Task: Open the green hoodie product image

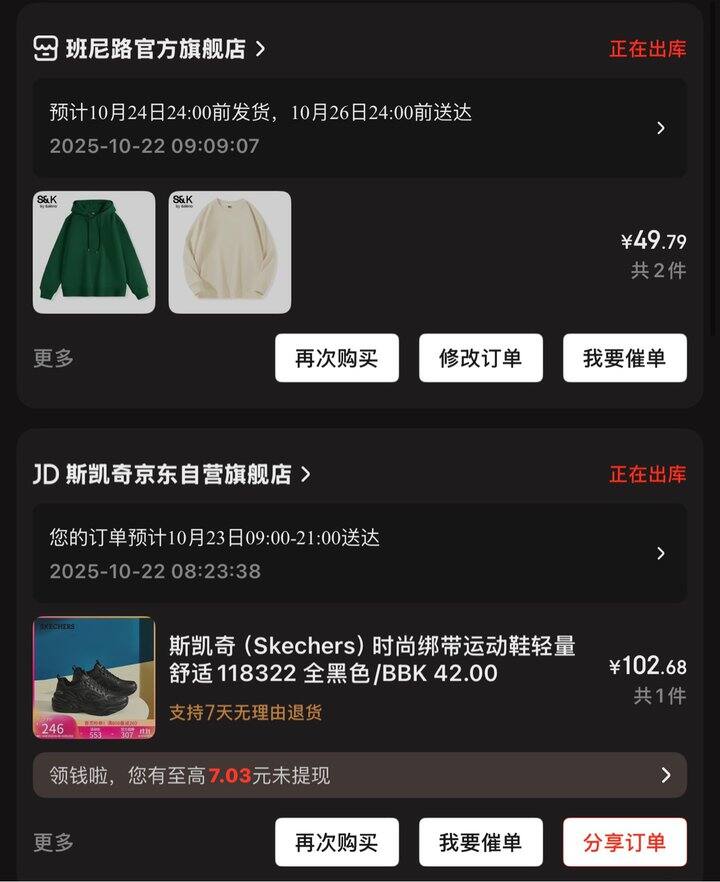Action: coord(94,252)
